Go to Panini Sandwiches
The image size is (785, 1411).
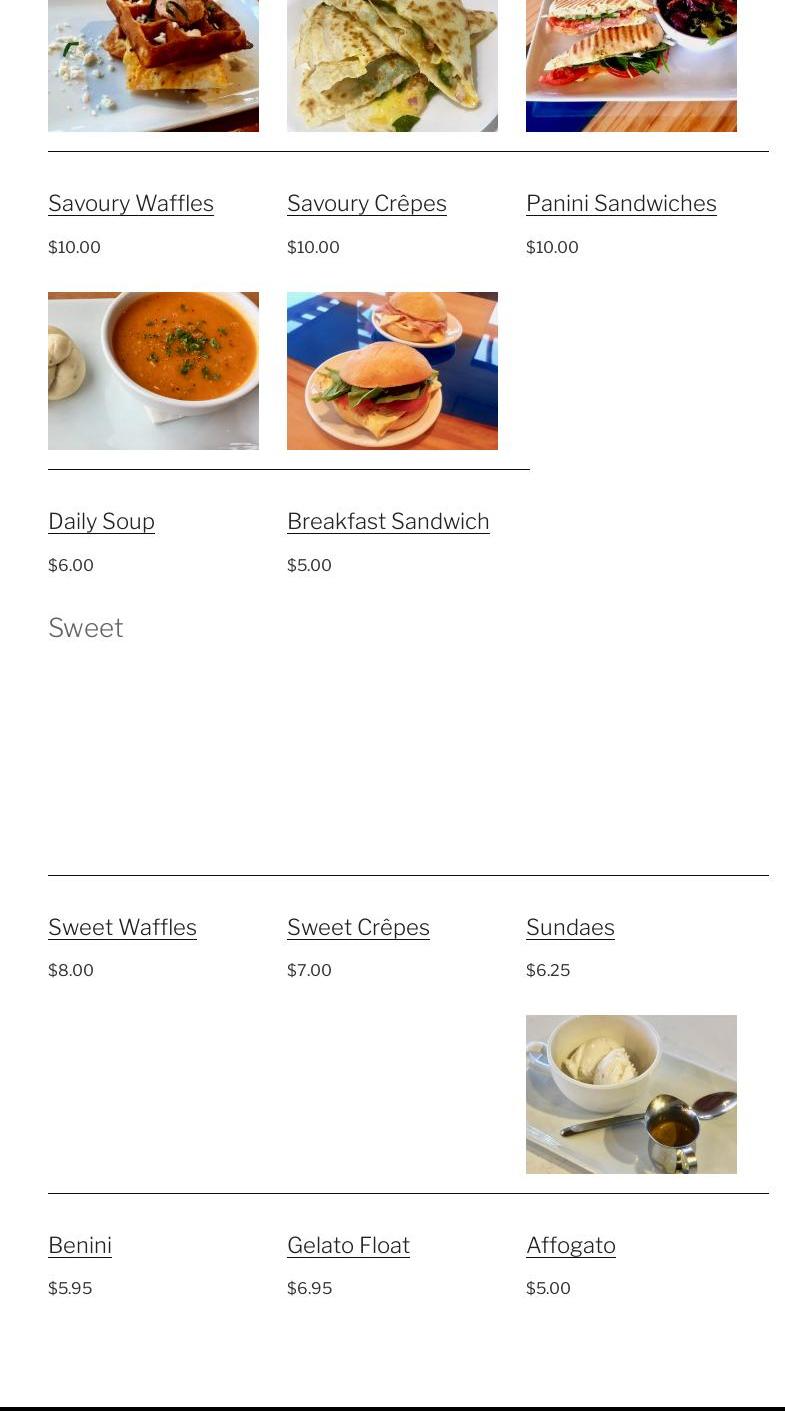[x=621, y=204]
